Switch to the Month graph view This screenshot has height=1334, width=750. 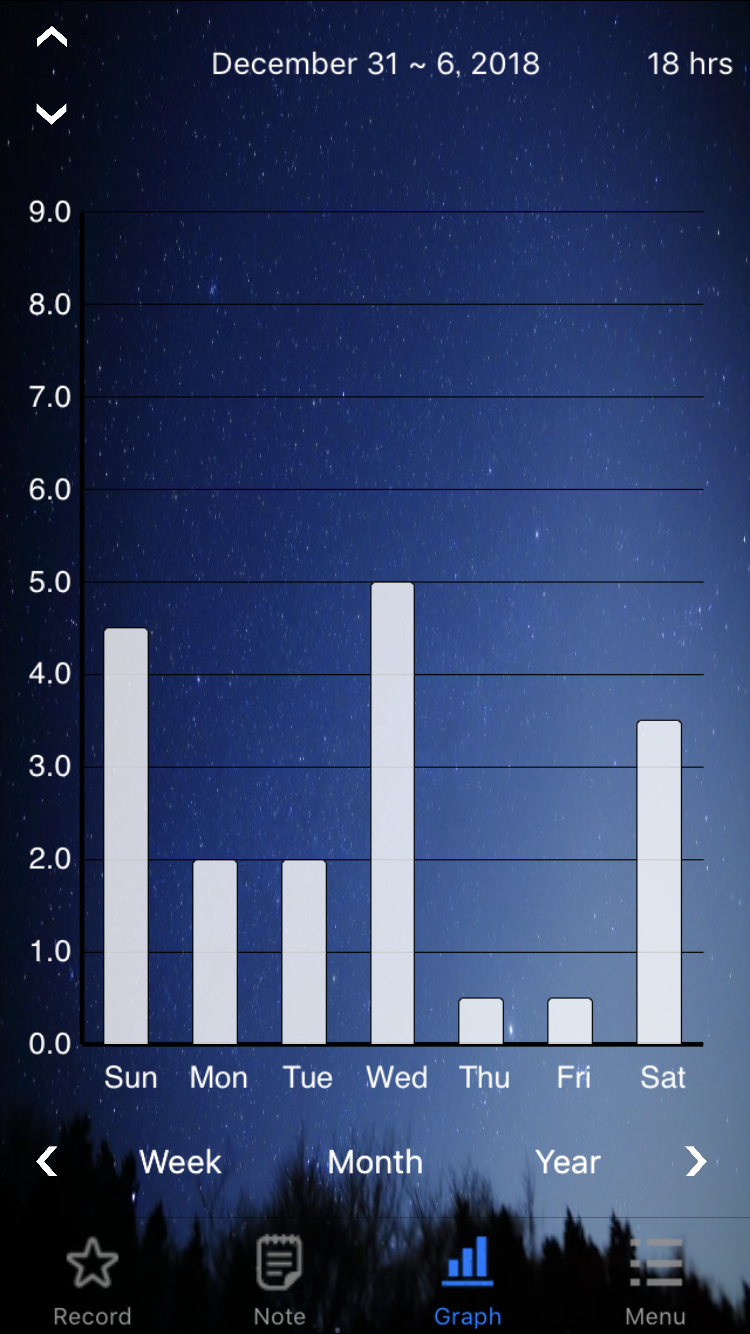[375, 1162]
